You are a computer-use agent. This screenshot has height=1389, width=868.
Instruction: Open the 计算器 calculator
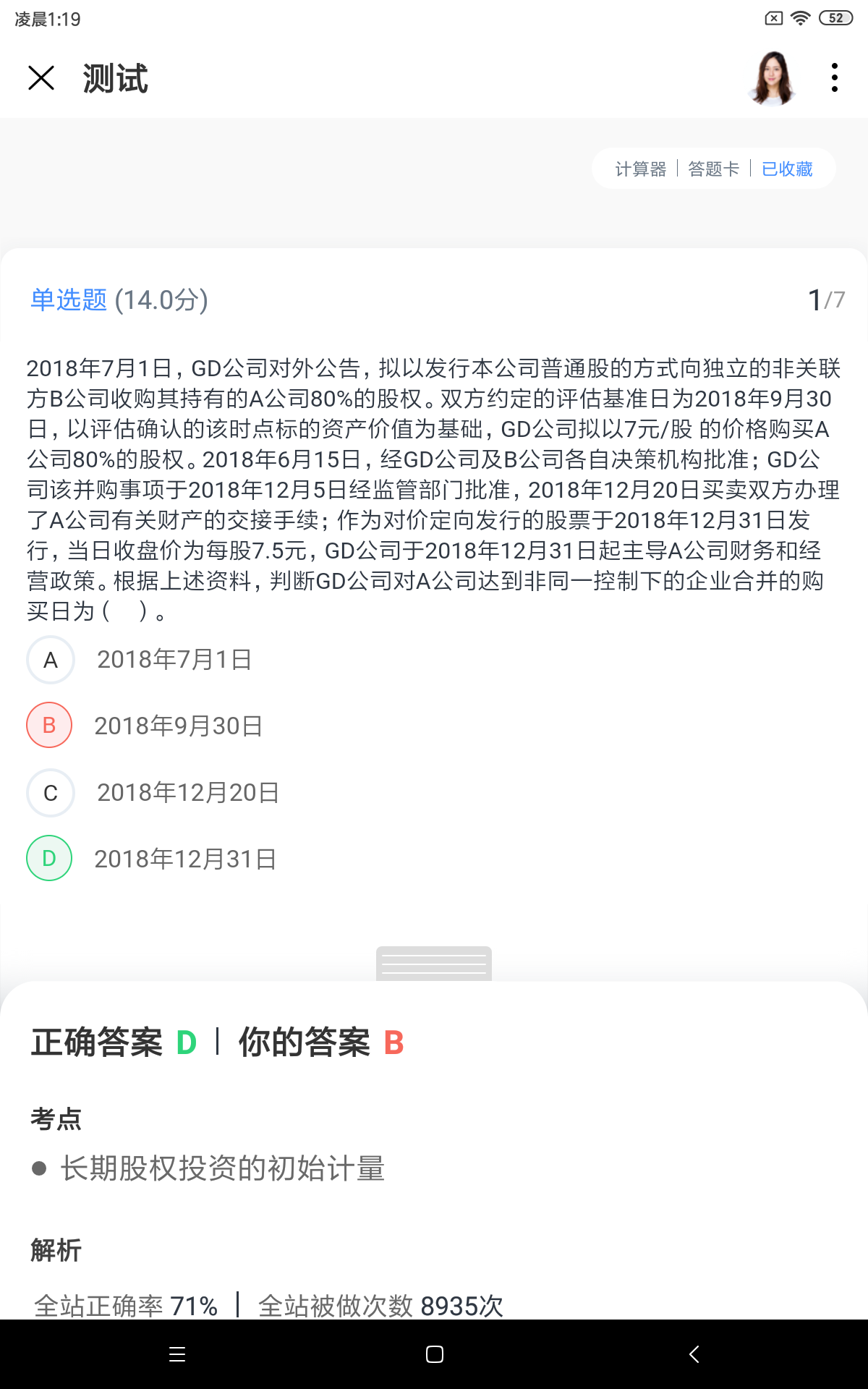640,169
